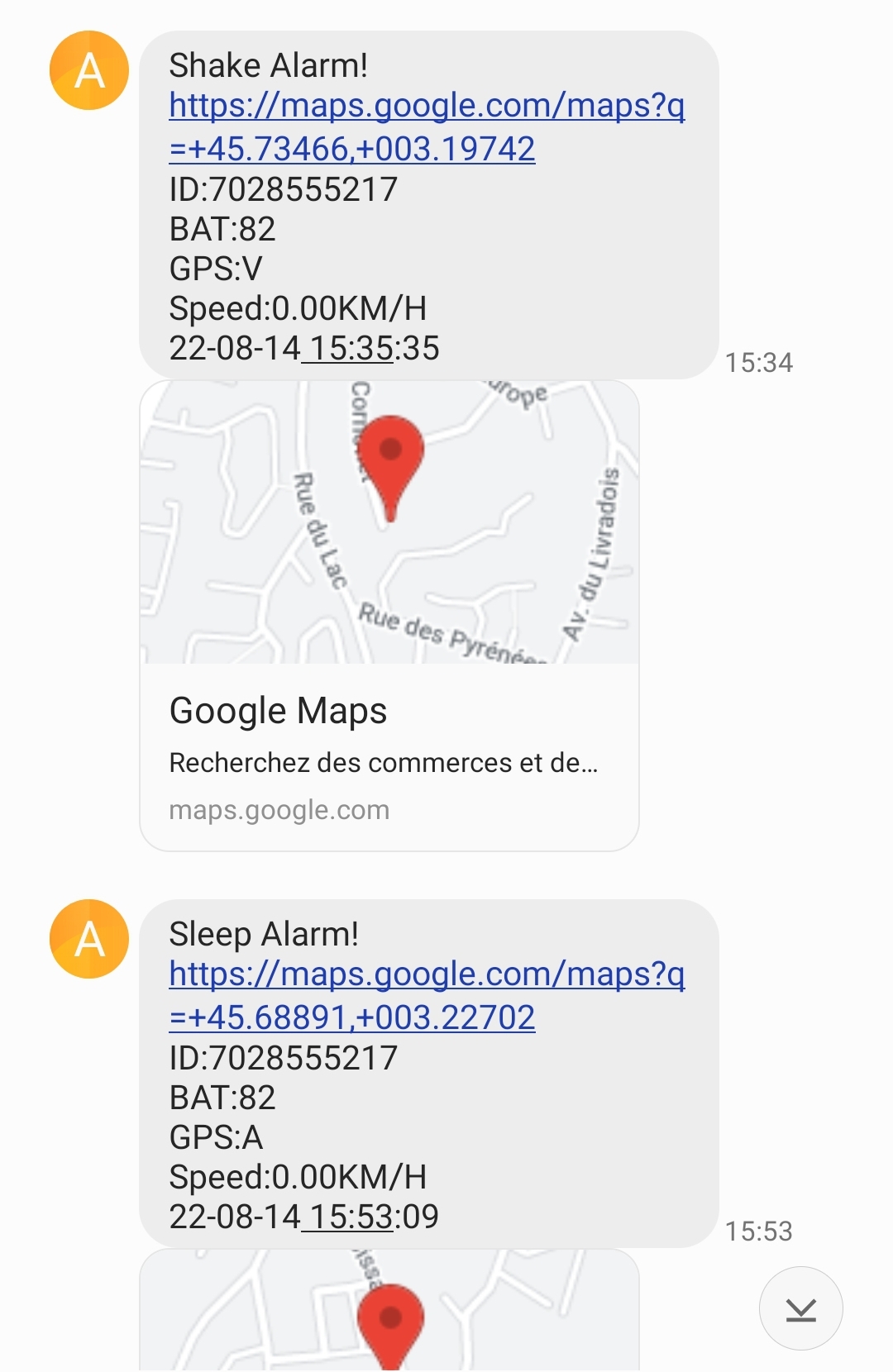Open the sender avatar beside Shake Alarm
The image size is (893, 1372).
[x=89, y=70]
